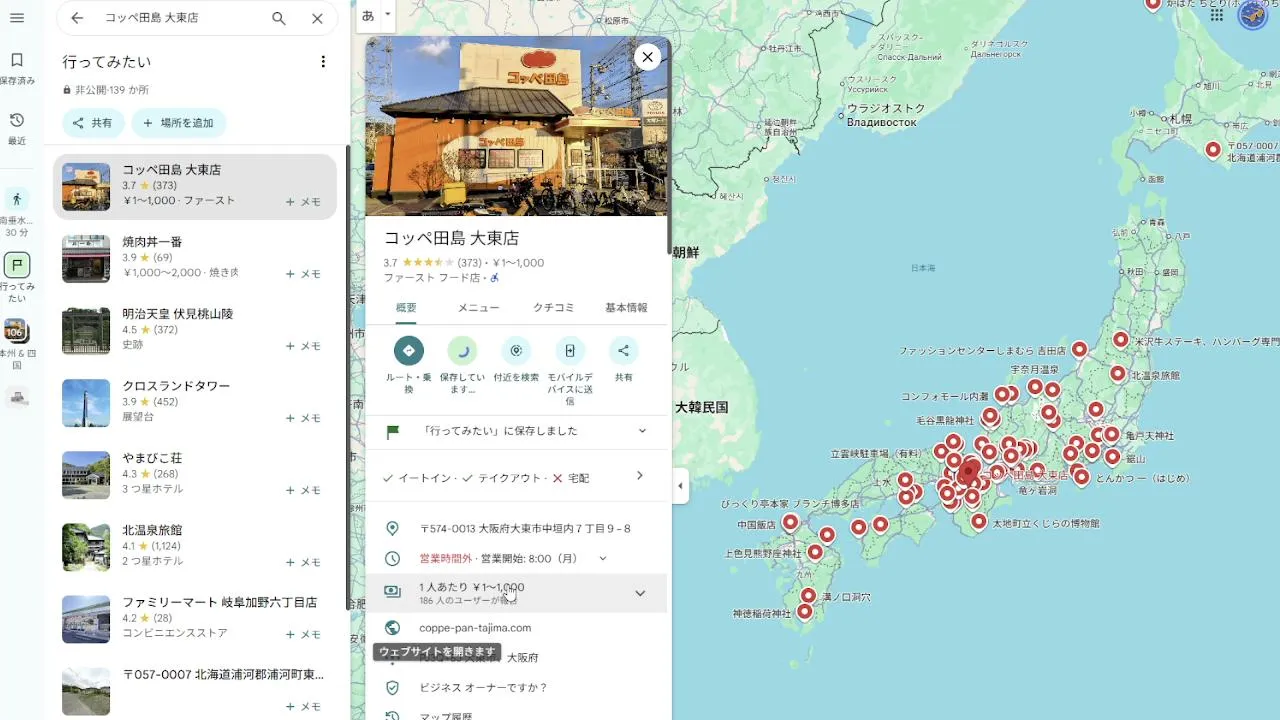Tap the search magnifier icon
1280x720 pixels.
pyautogui.click(x=279, y=18)
